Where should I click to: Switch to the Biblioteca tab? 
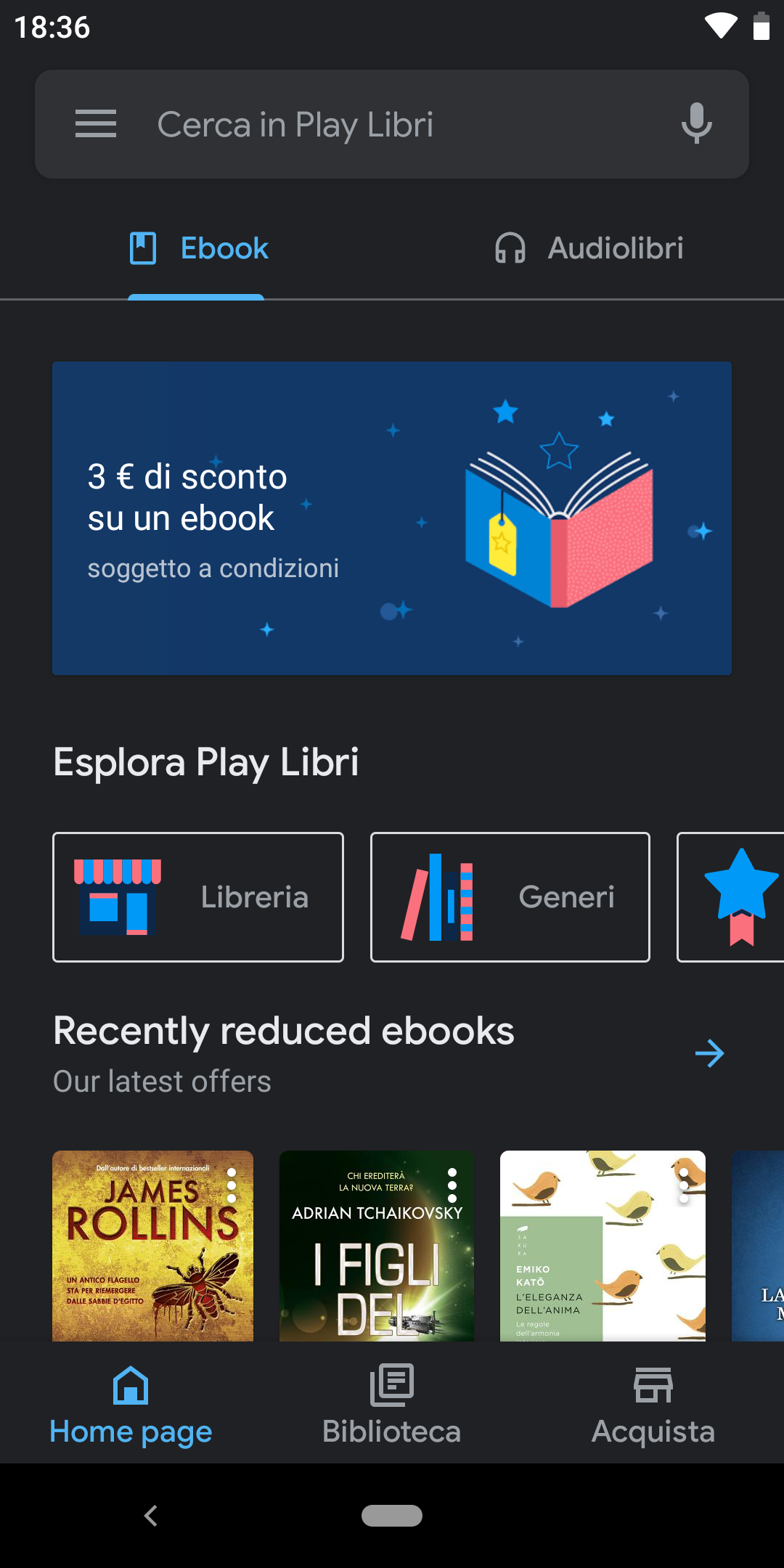392,1405
